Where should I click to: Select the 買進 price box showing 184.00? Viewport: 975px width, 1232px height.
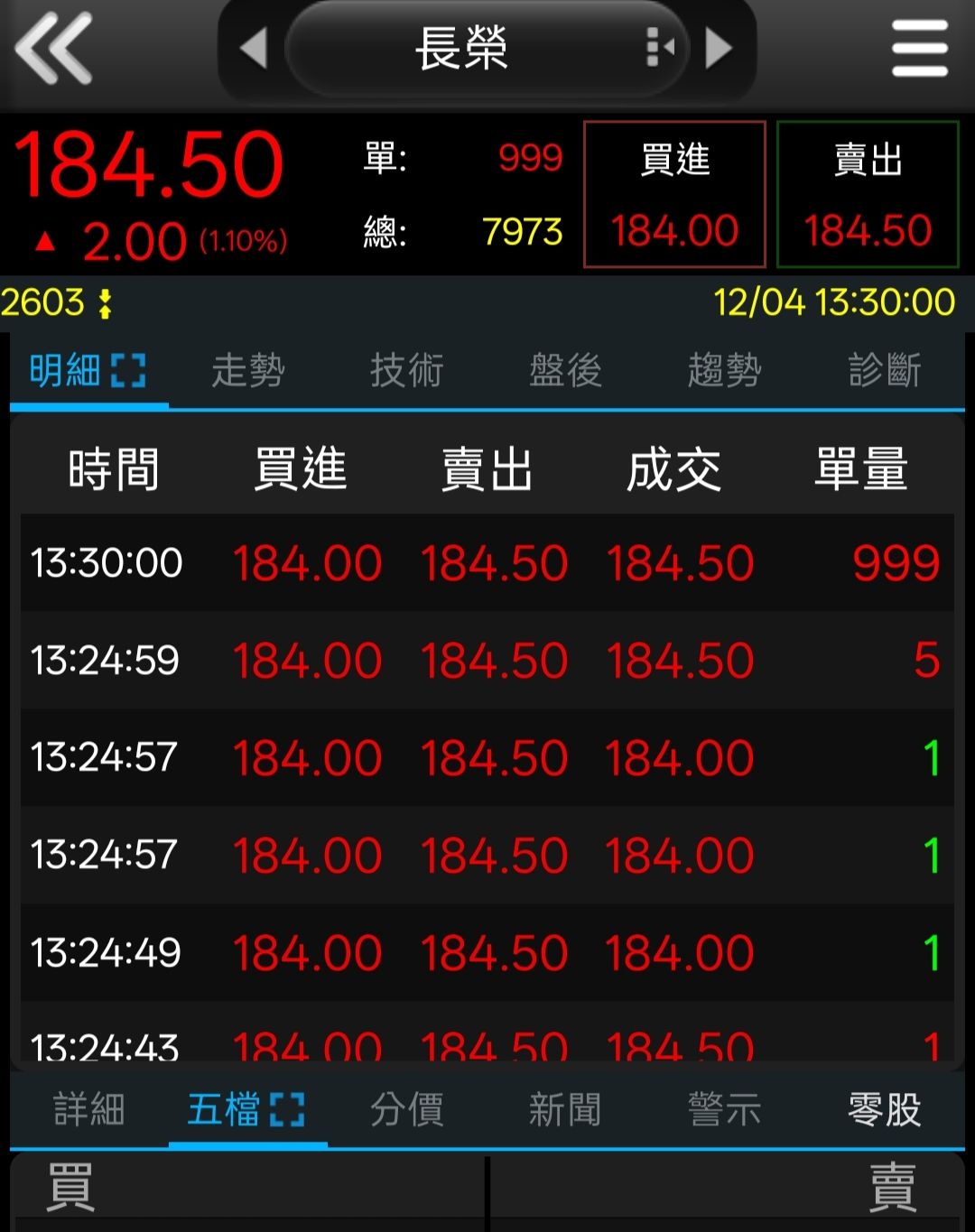point(674,193)
